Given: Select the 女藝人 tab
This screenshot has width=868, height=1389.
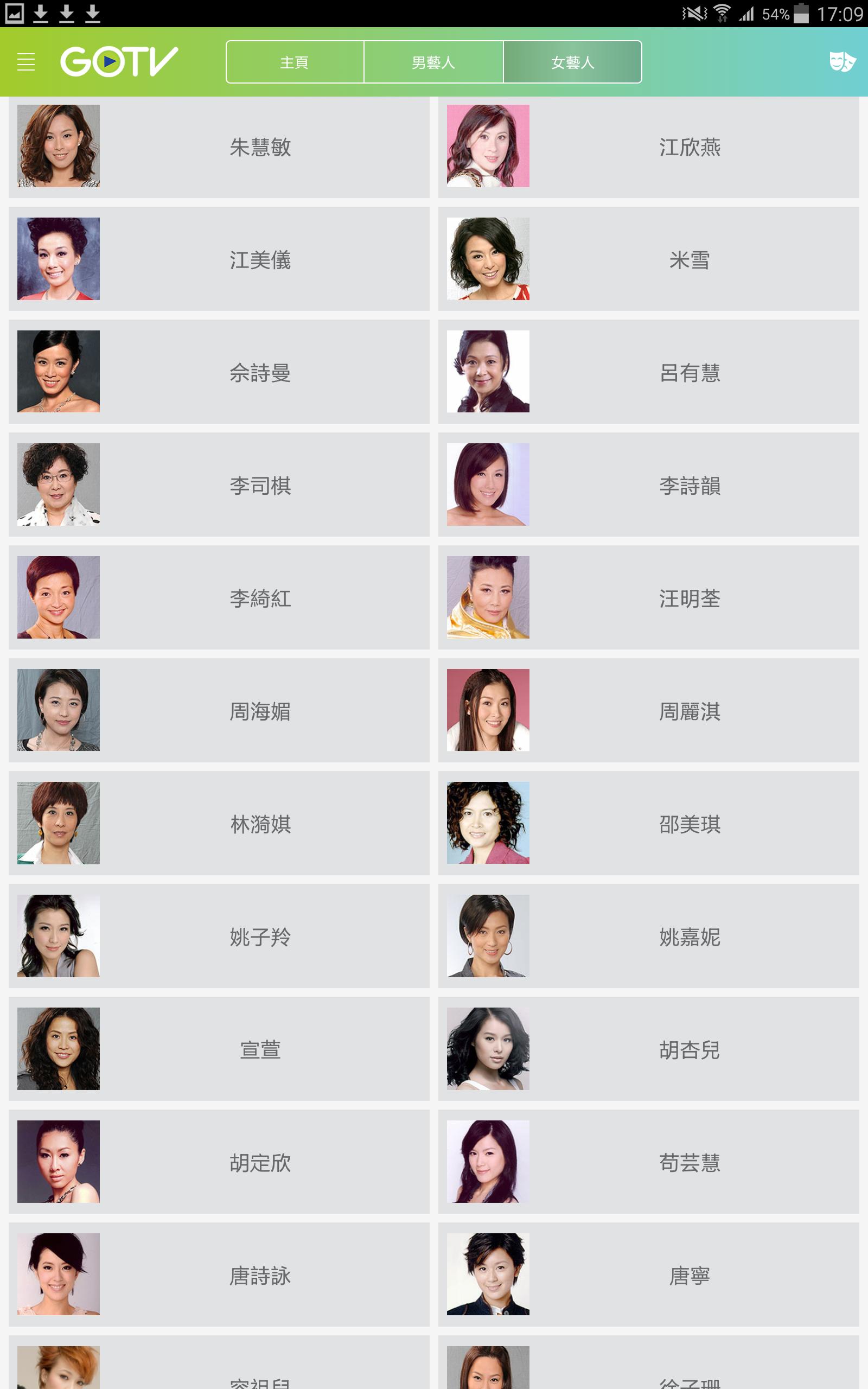Looking at the screenshot, I should click(x=572, y=62).
